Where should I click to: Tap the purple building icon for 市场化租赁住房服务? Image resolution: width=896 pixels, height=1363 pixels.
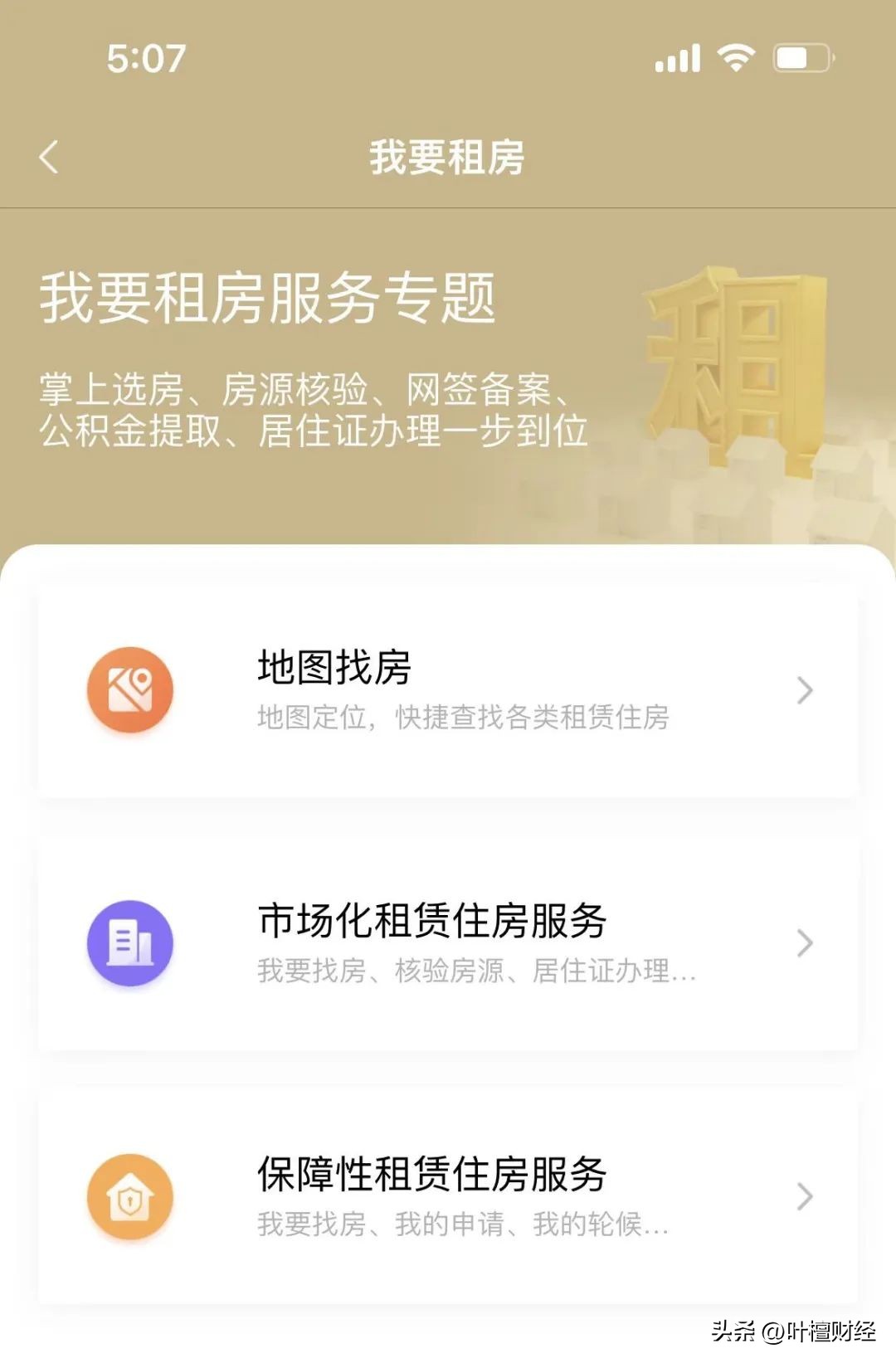point(129,943)
